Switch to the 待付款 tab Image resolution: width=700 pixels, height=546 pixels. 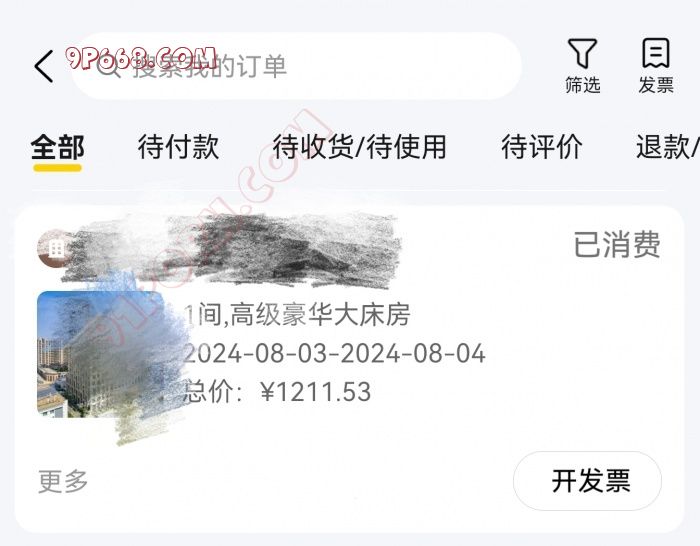178,147
